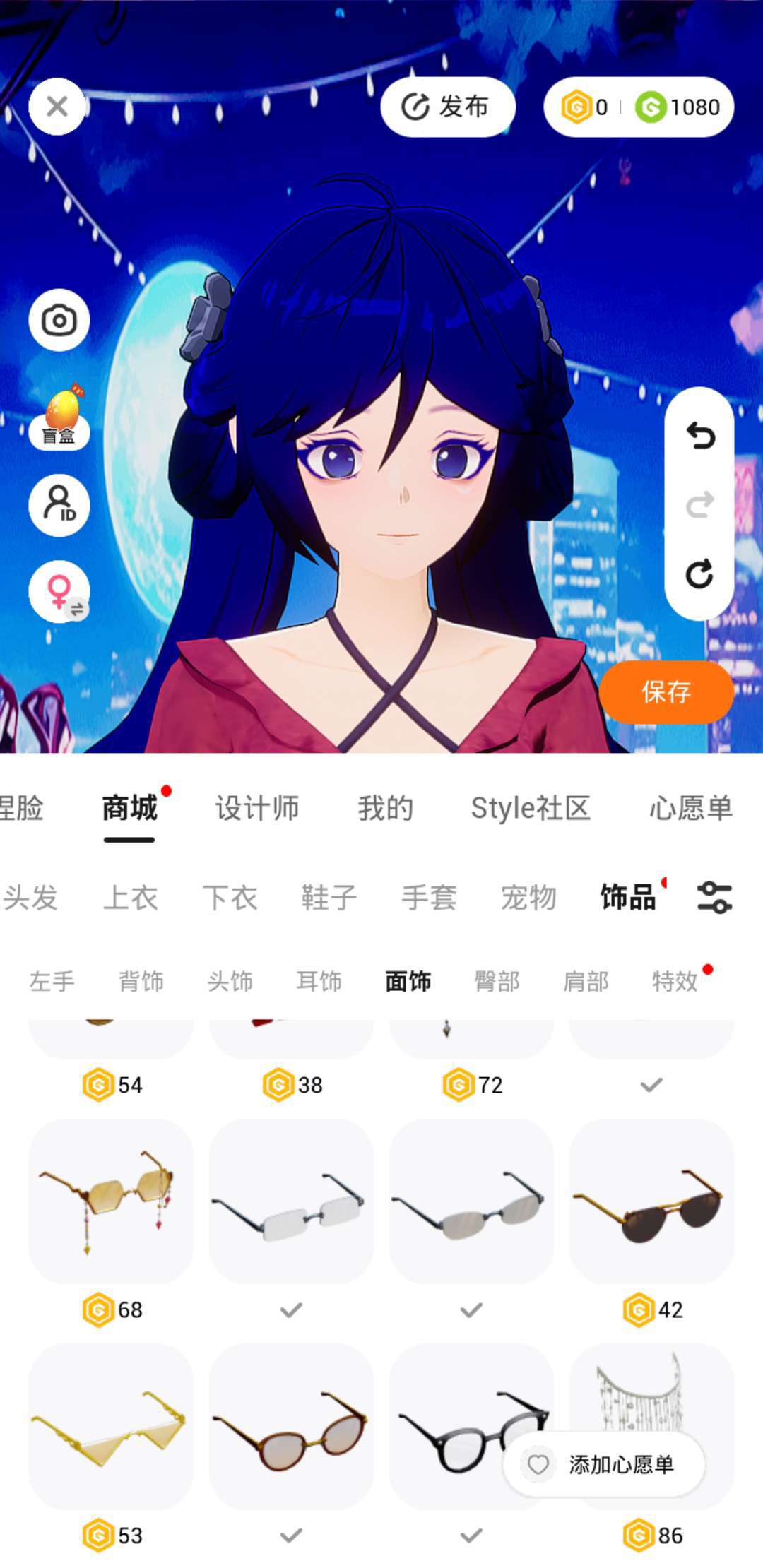
Task: Save the outfit with 保存
Action: point(666,692)
